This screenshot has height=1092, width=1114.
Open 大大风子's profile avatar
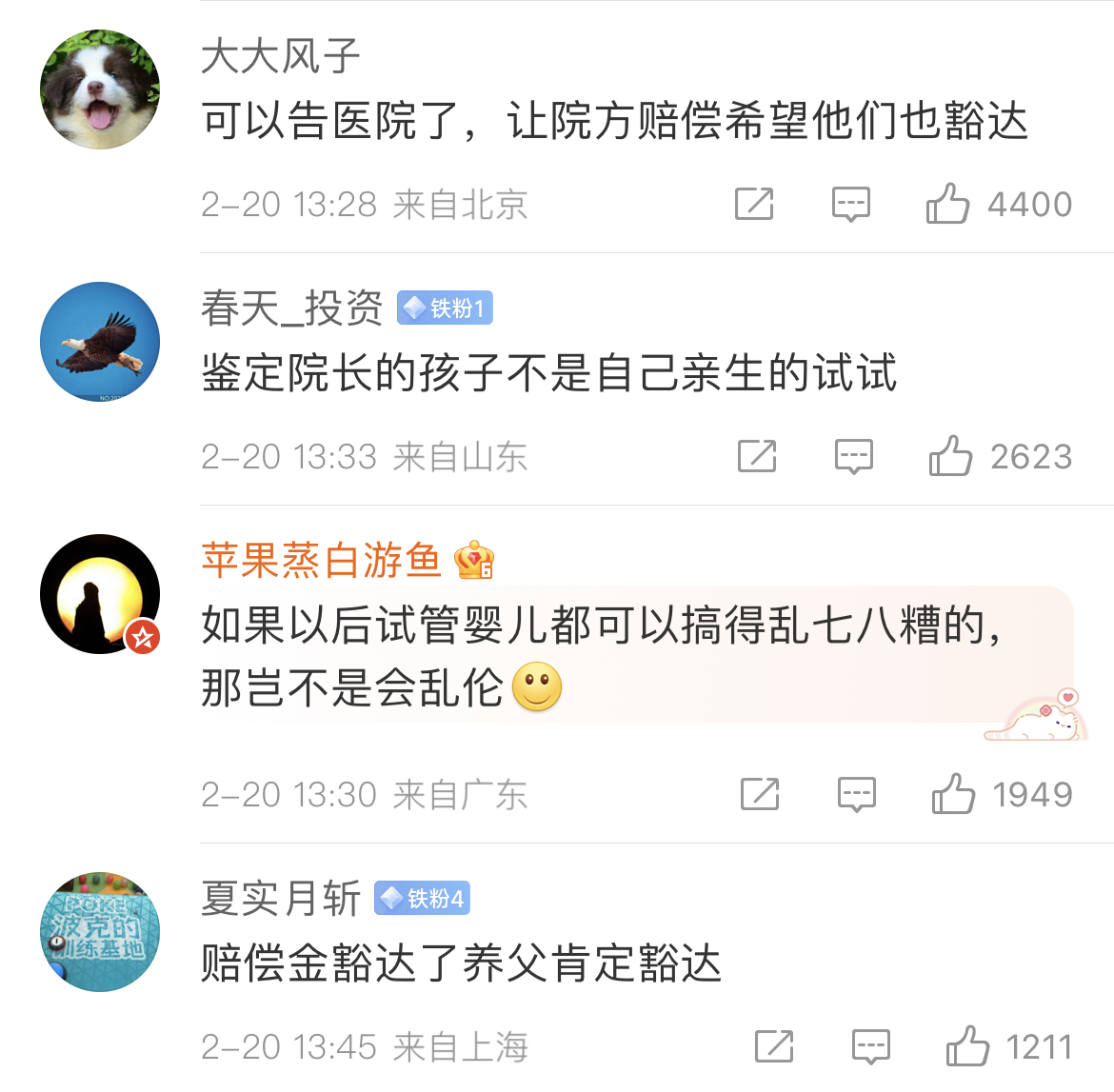click(100, 89)
